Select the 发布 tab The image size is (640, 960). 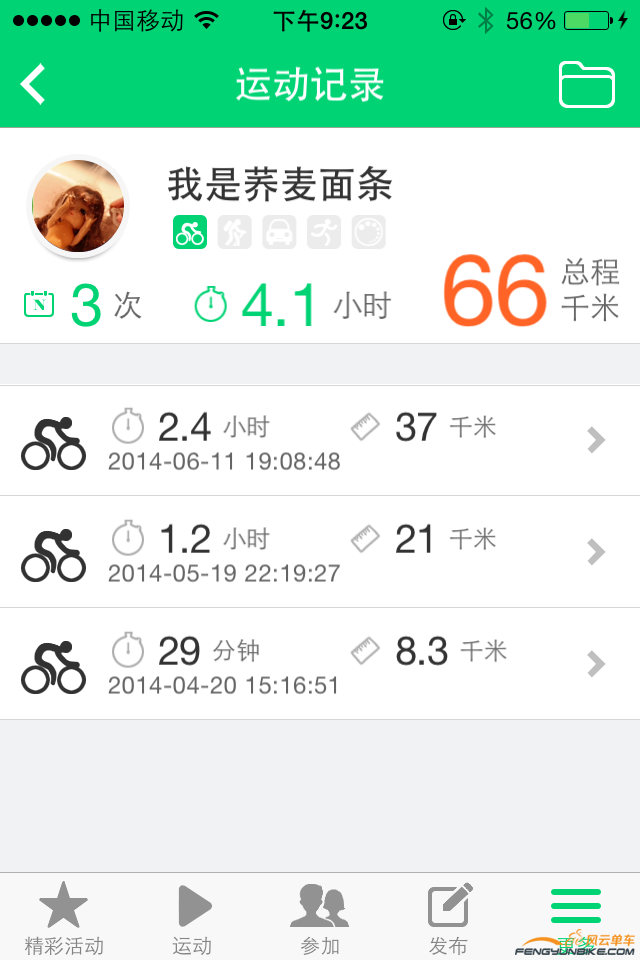448,918
